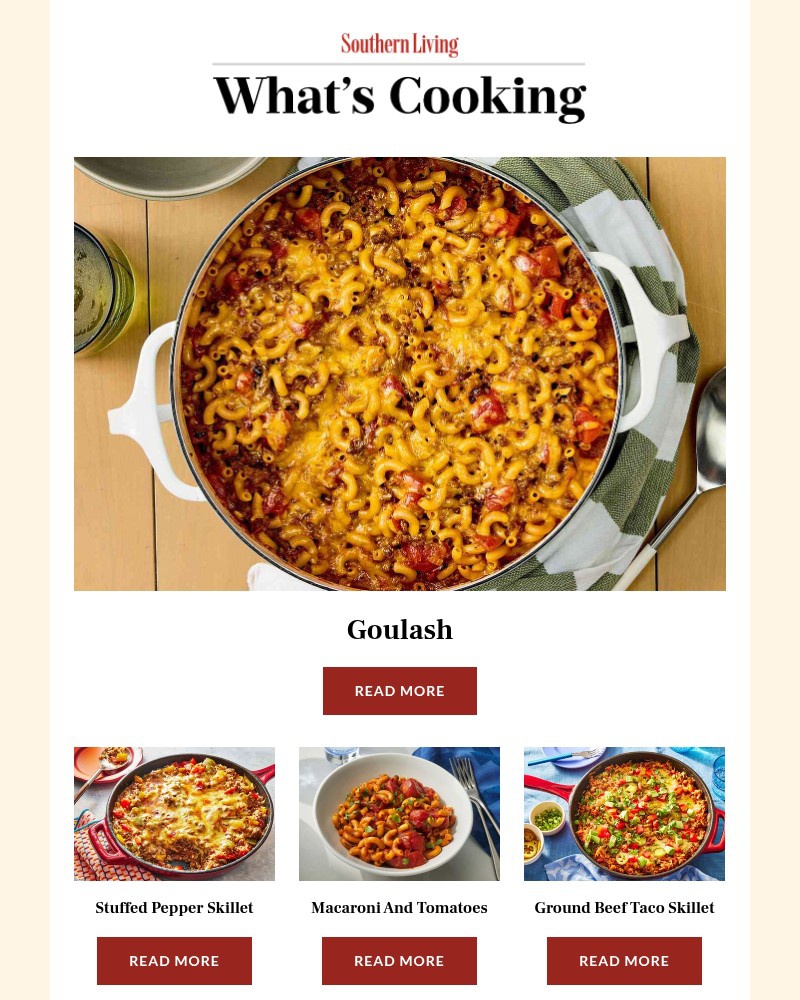View the Ground Beef Taco Skillet thumbnail
800x1000 pixels.
pos(624,813)
